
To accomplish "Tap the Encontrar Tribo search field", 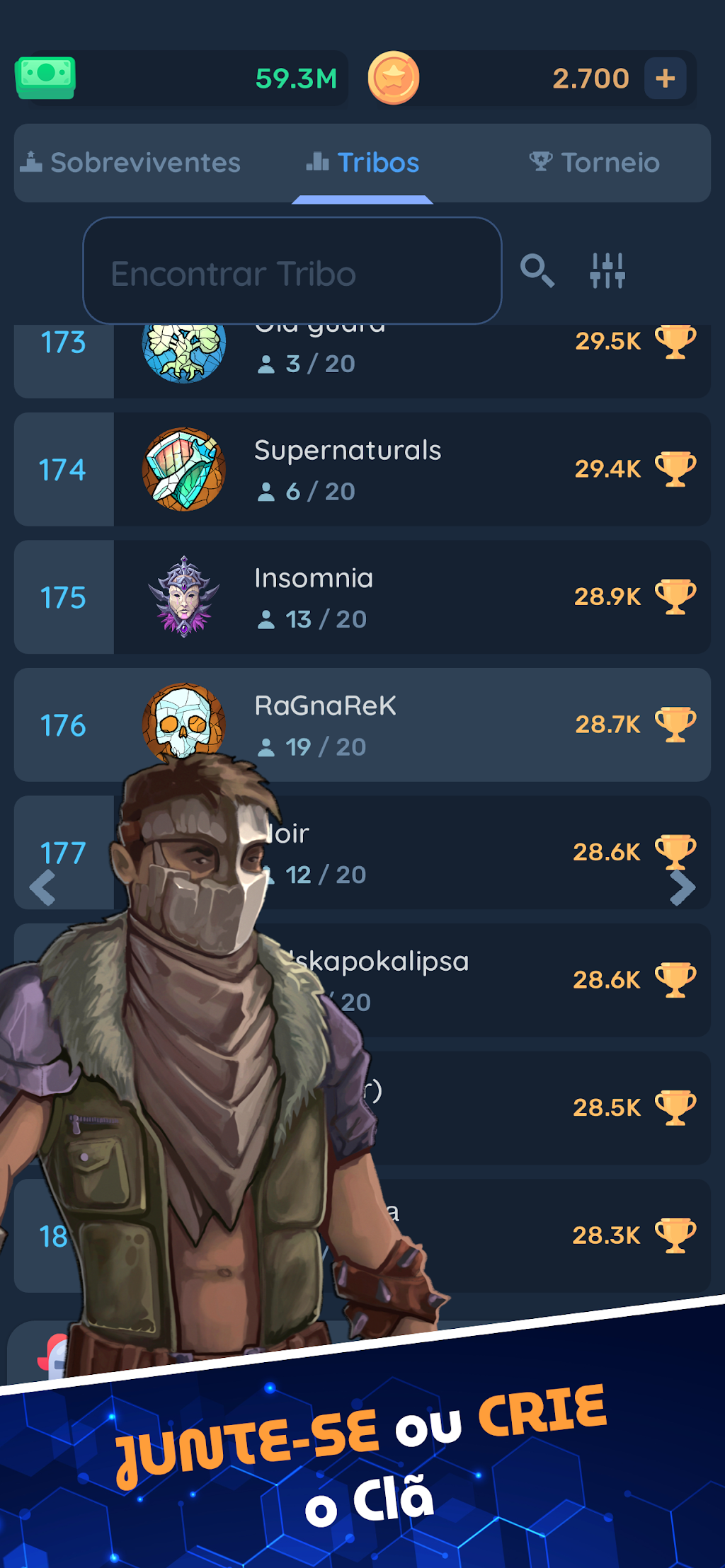I will coord(292,271).
